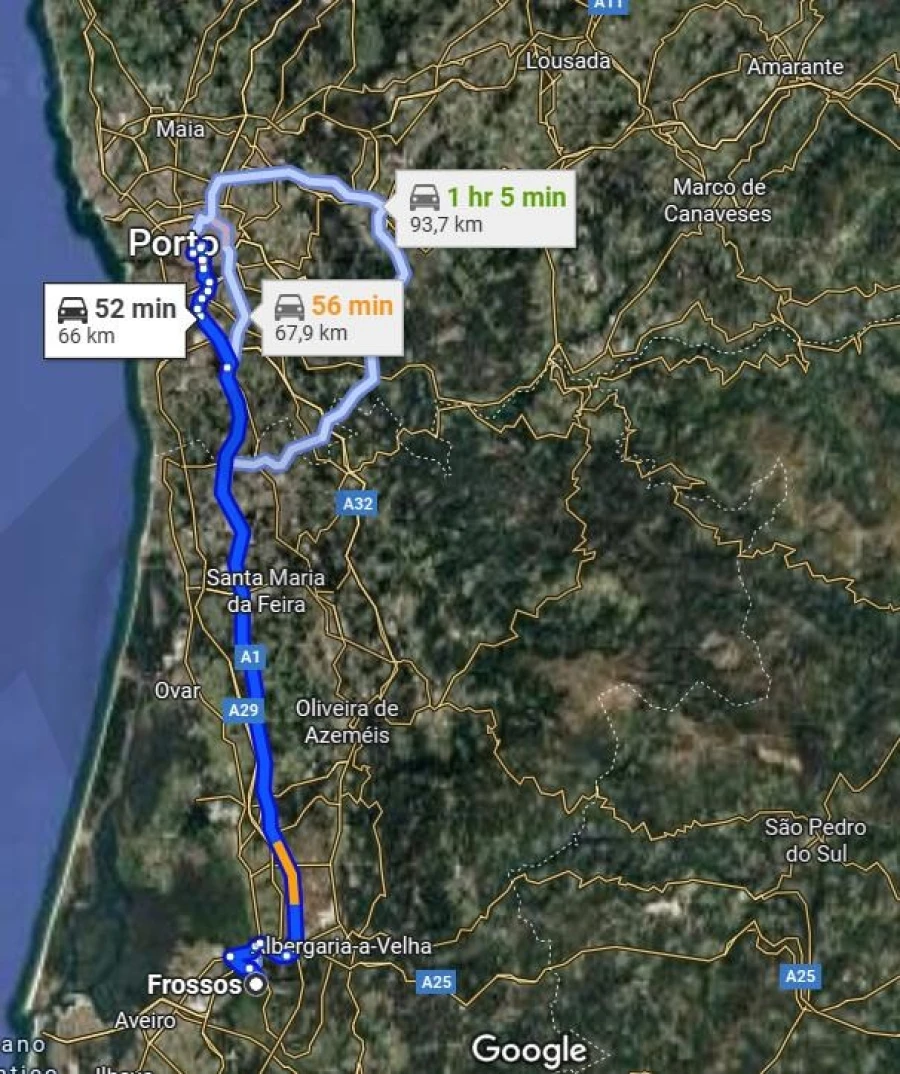The height and width of the screenshot is (1074, 900).
Task: Click the car icon on the 52 min route label
Action: [x=72, y=308]
